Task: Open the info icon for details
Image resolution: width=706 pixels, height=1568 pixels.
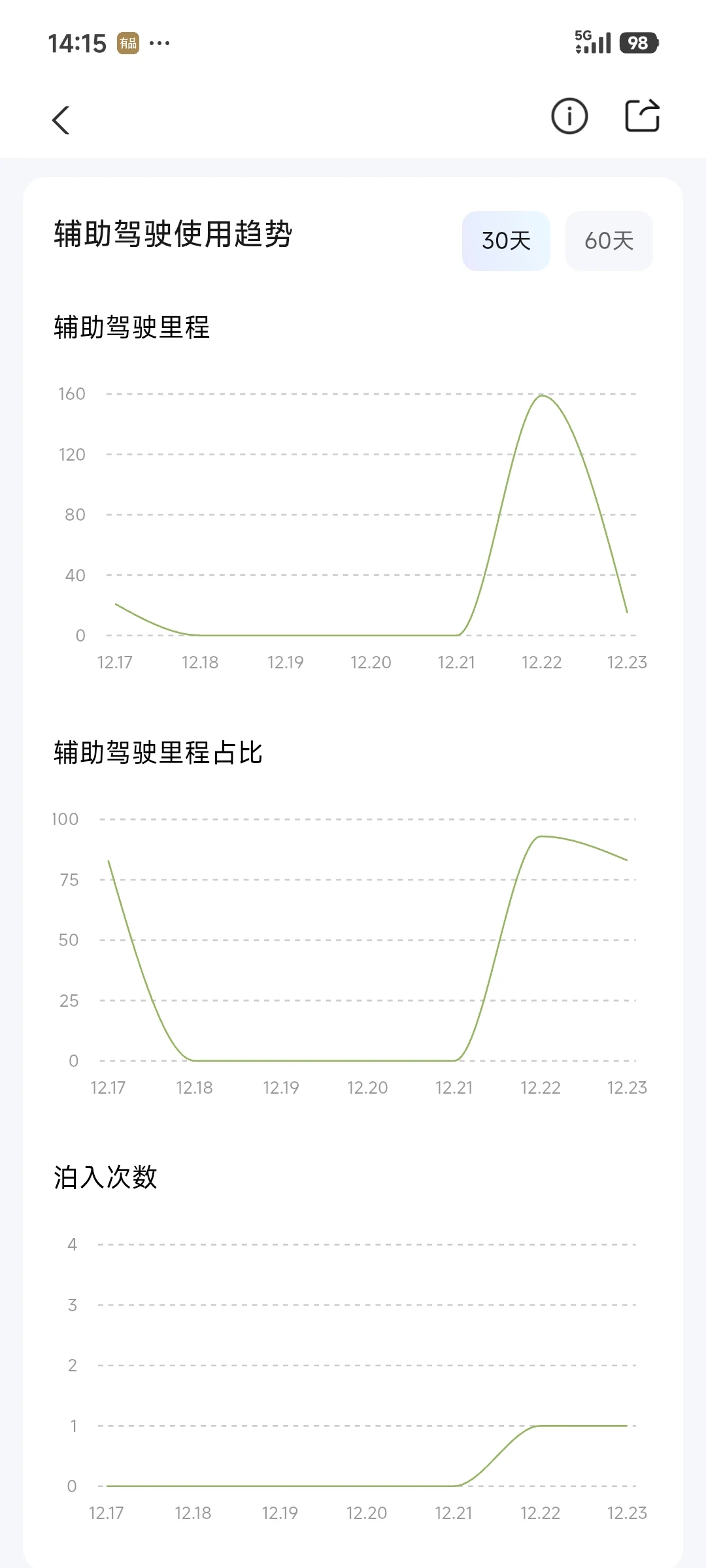Action: [x=569, y=117]
